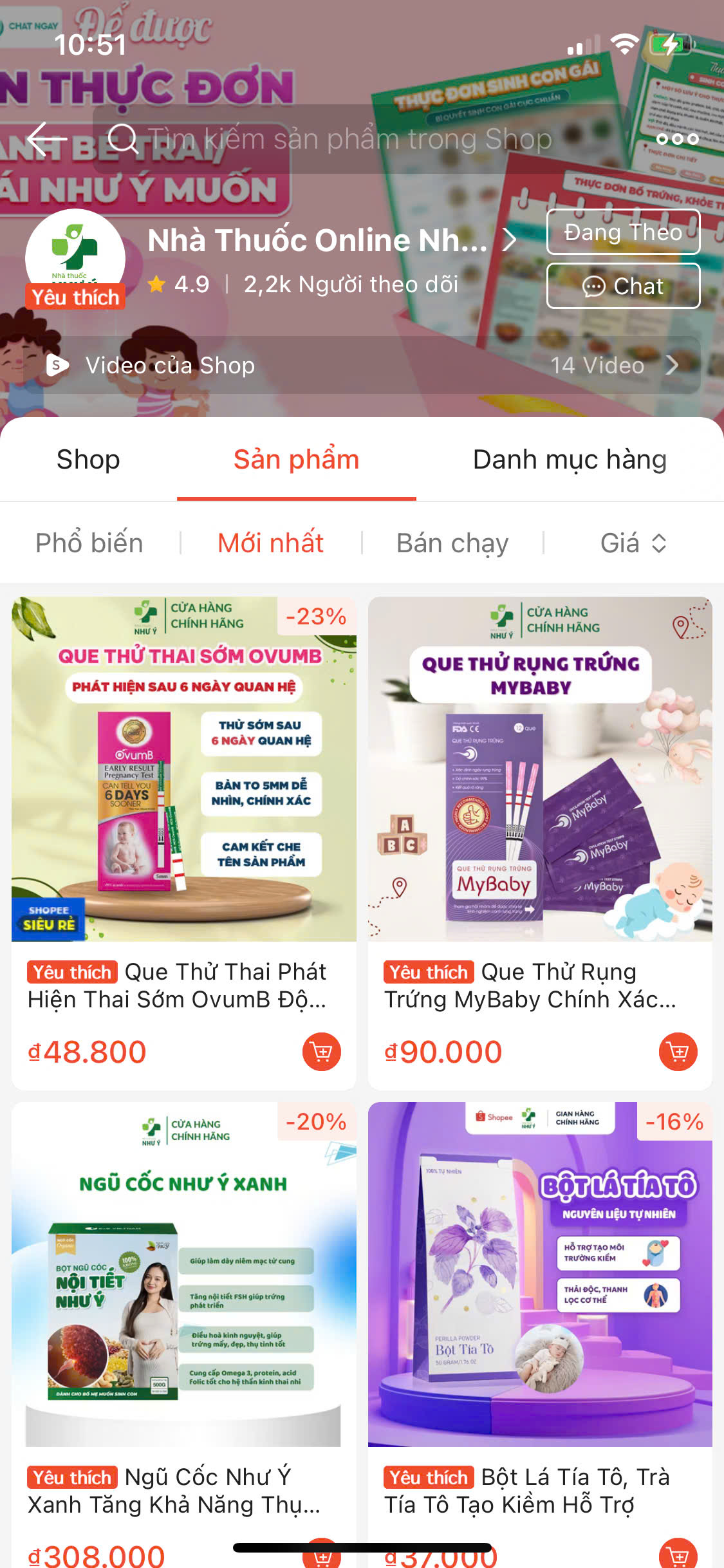Switch to Danh mục hàng tab

(x=570, y=460)
